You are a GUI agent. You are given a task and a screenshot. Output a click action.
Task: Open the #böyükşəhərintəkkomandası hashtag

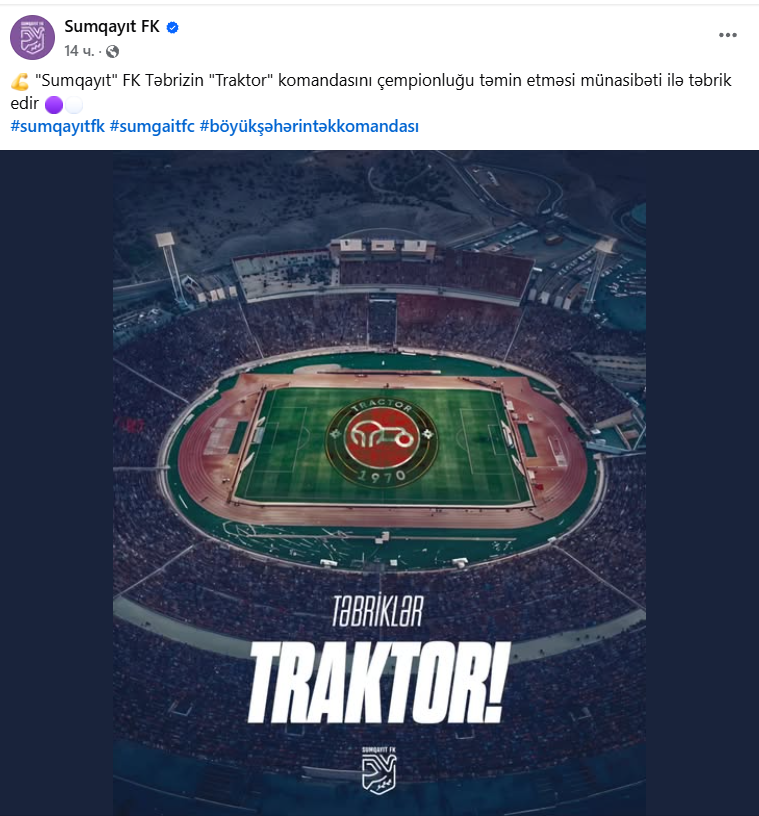[309, 126]
